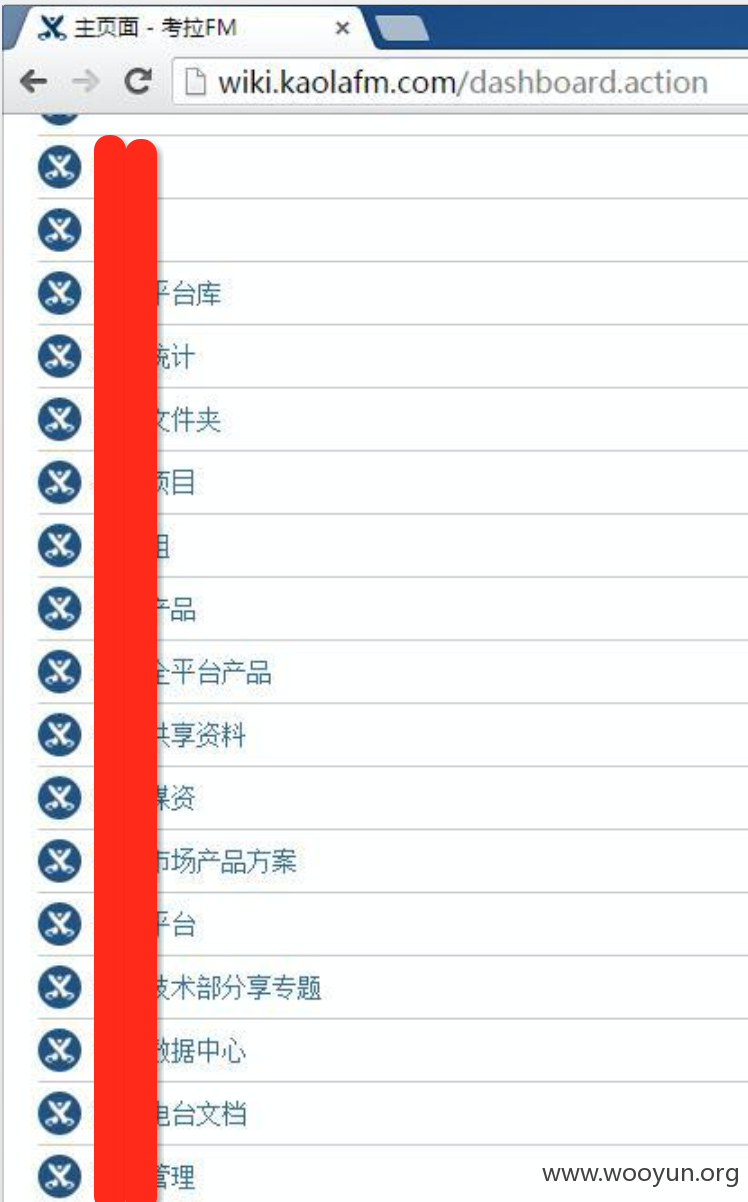Open the space link ending in 统计

173,357
